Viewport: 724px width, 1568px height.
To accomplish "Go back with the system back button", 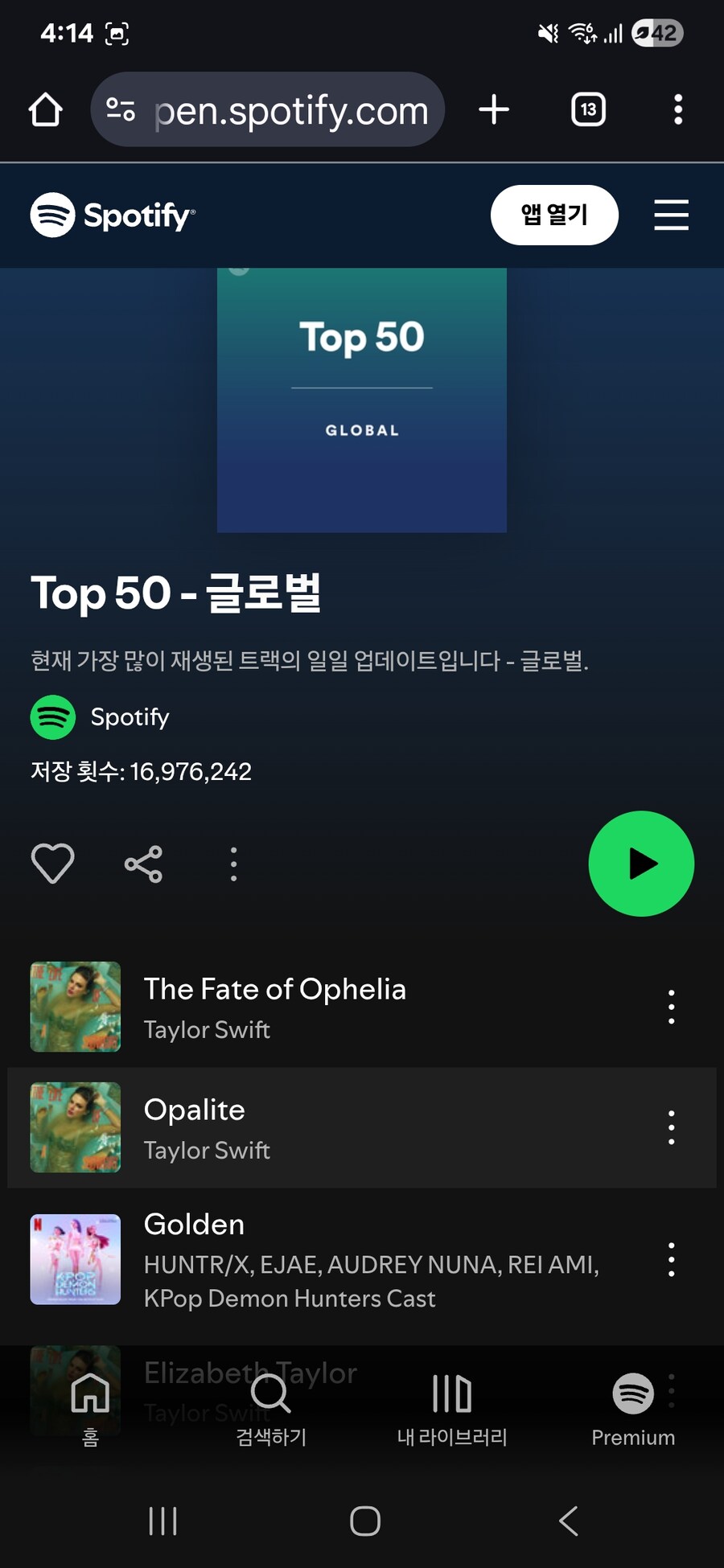I will [568, 1521].
